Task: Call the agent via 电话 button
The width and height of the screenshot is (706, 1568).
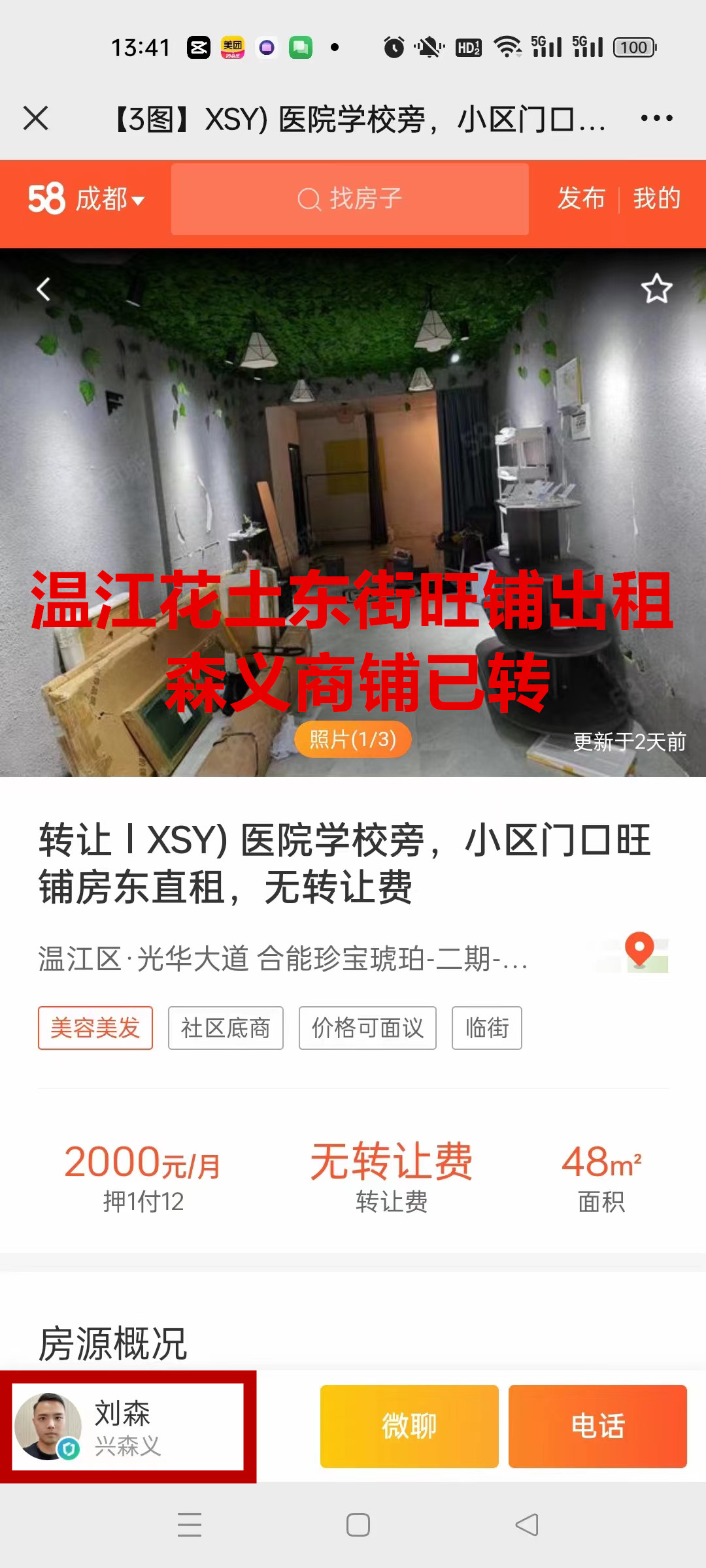Action: [x=597, y=1426]
